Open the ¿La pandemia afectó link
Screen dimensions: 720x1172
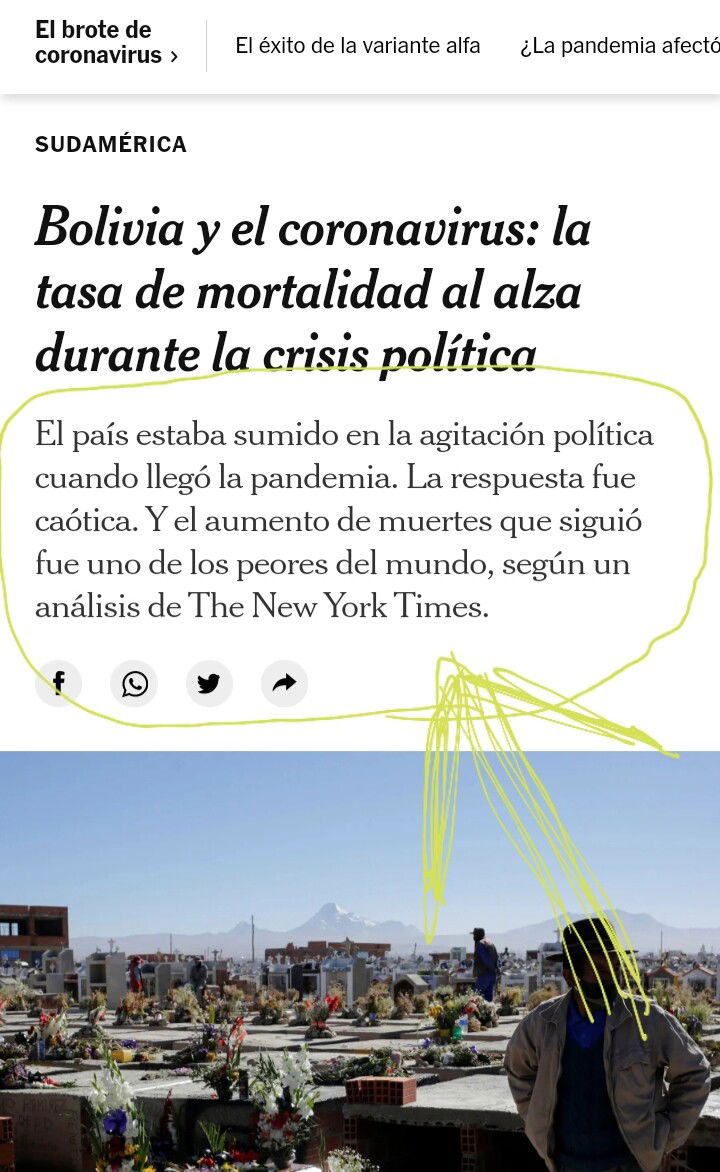(620, 46)
